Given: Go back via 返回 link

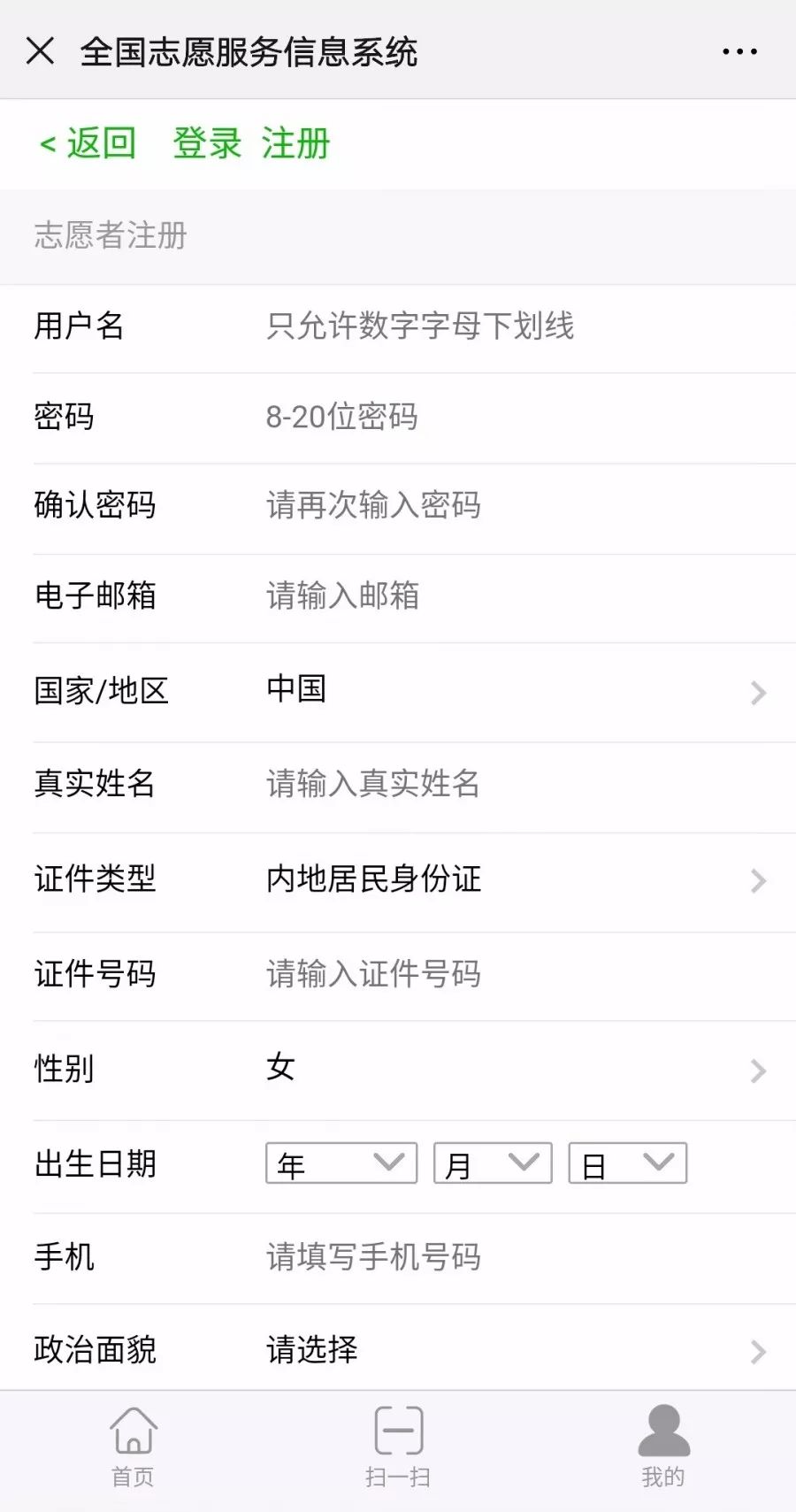Looking at the screenshot, I should tap(88, 143).
